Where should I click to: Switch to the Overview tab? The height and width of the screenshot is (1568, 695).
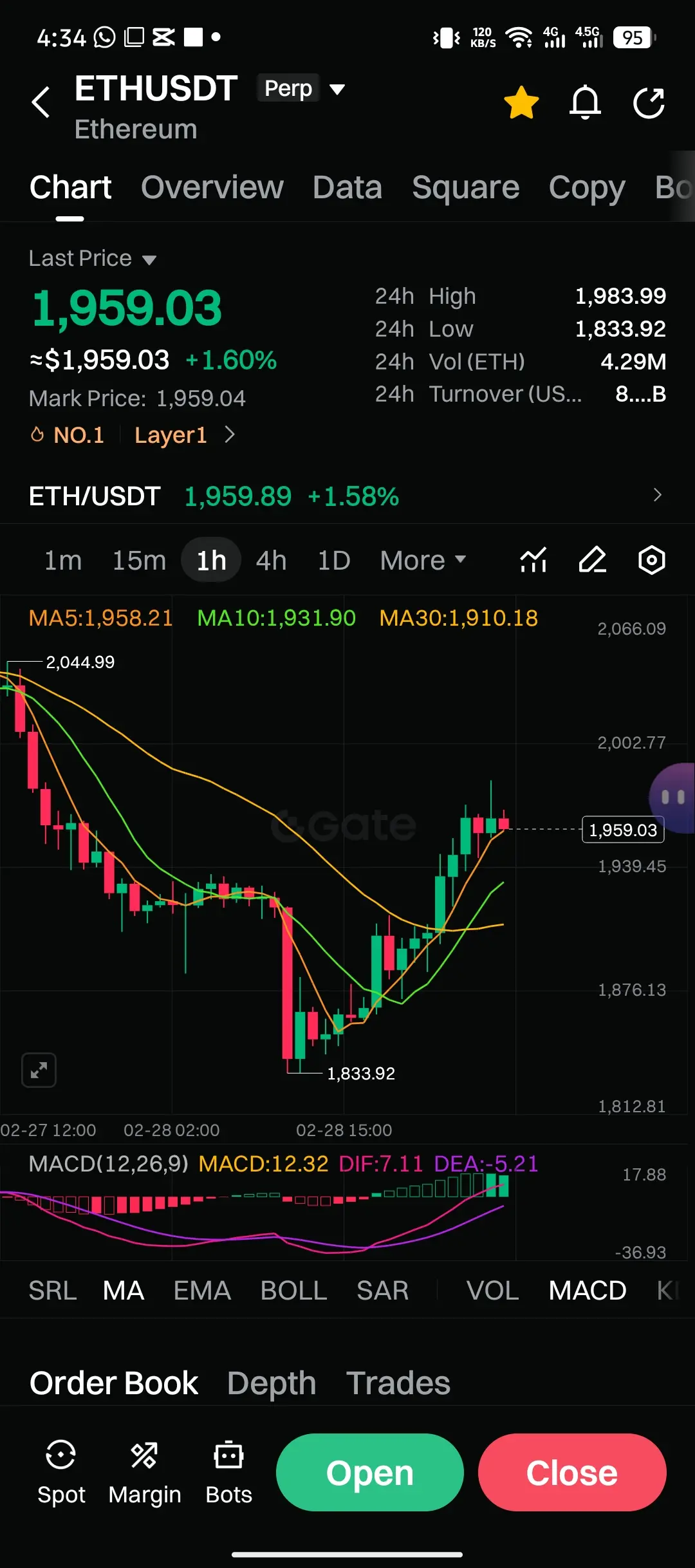coord(212,187)
